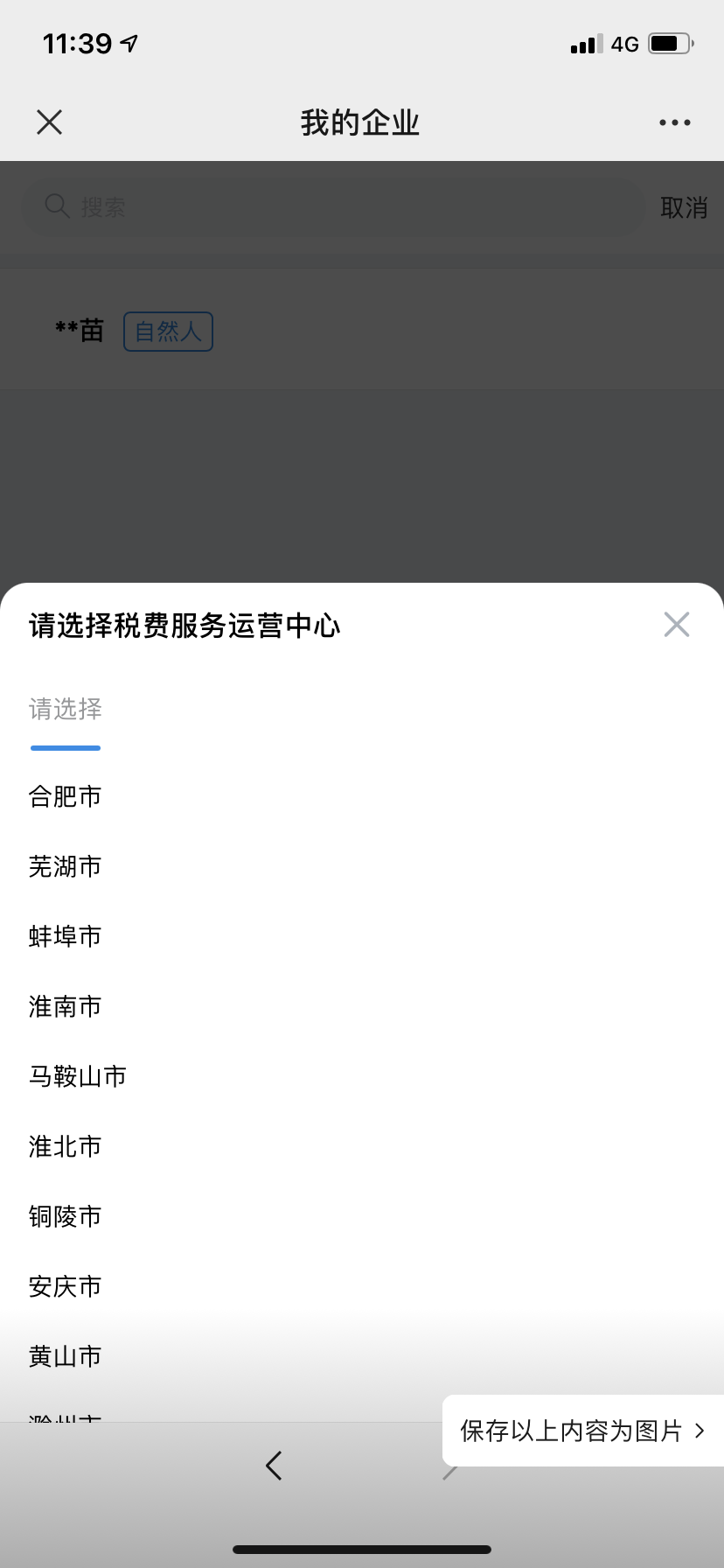Choose 芜湖市

[362, 866]
